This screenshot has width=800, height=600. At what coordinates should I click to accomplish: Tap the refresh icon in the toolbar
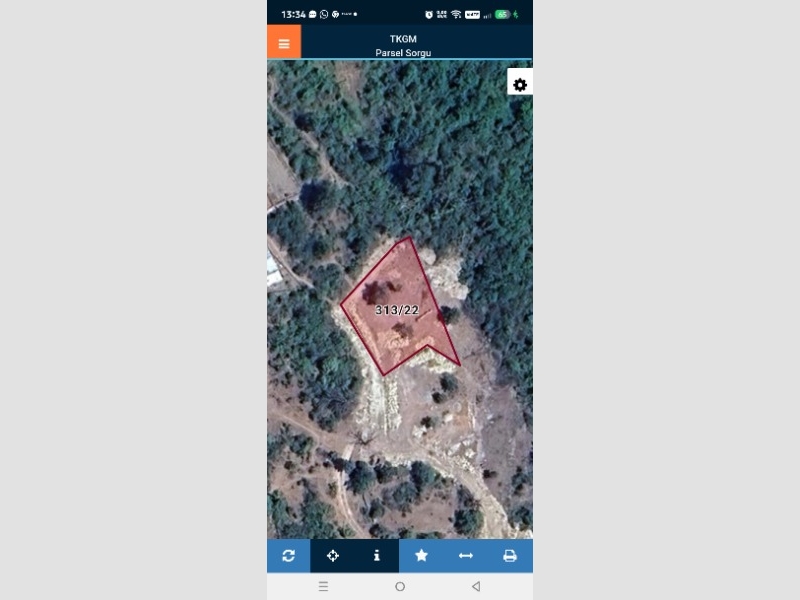click(289, 556)
